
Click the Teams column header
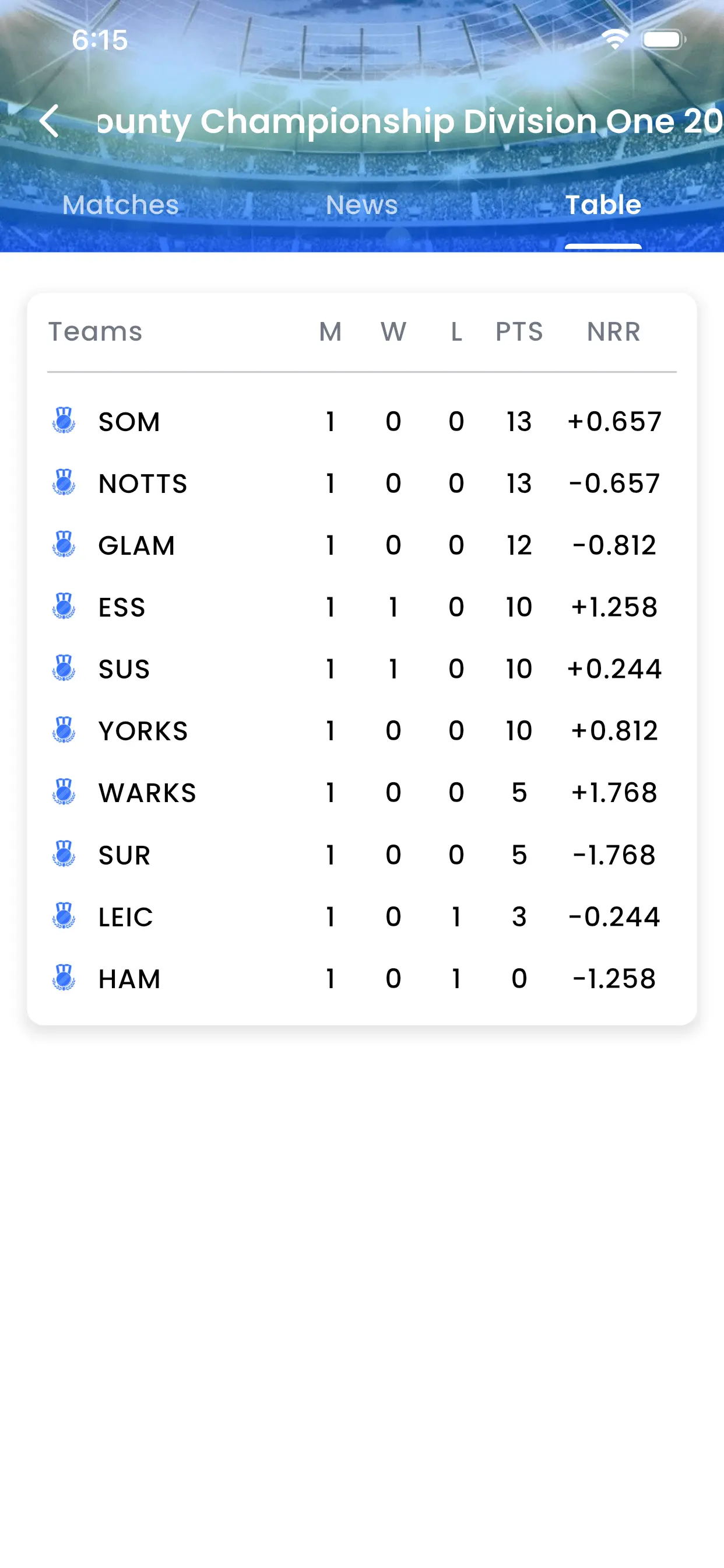coord(96,332)
